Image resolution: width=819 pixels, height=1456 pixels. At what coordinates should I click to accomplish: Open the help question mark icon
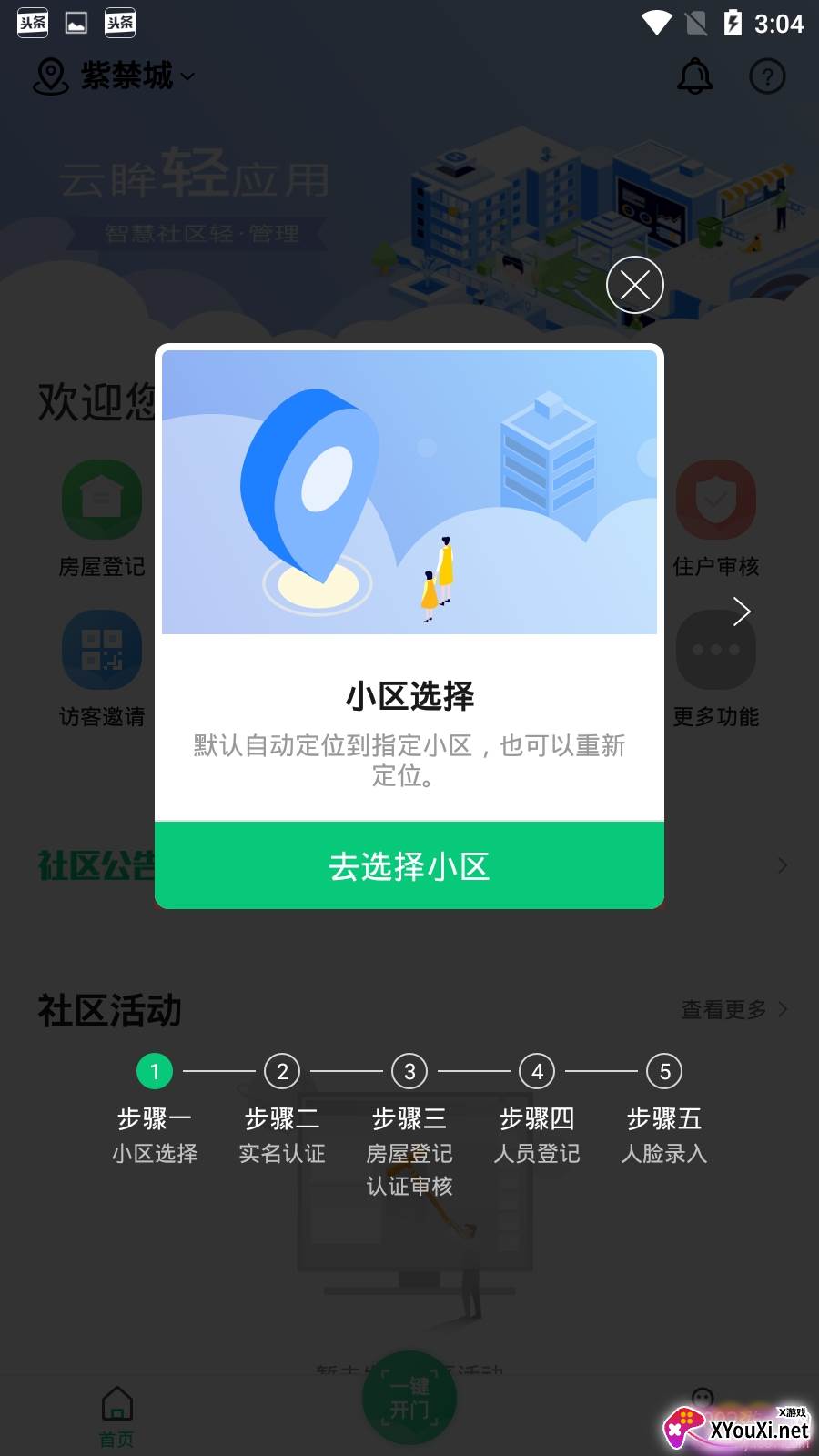(767, 76)
